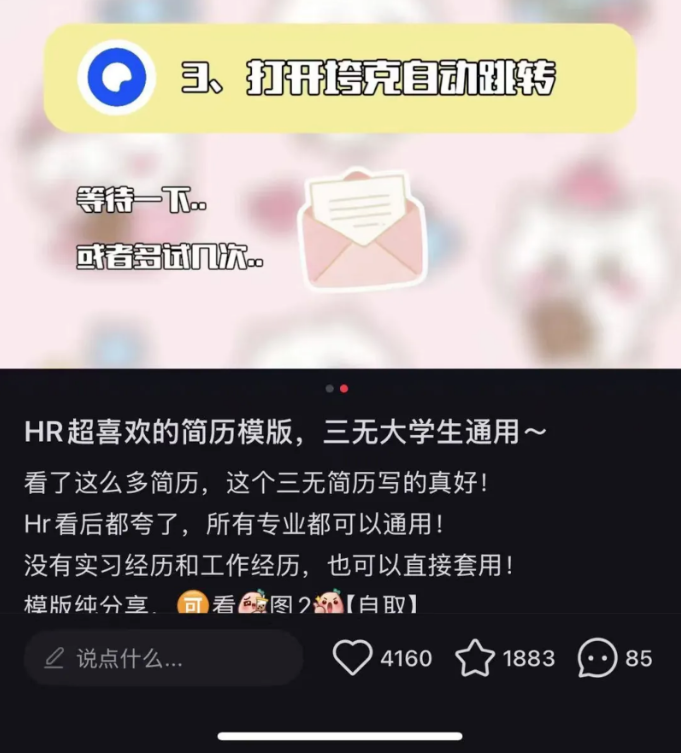Like this post with the heart icon

coord(352,658)
